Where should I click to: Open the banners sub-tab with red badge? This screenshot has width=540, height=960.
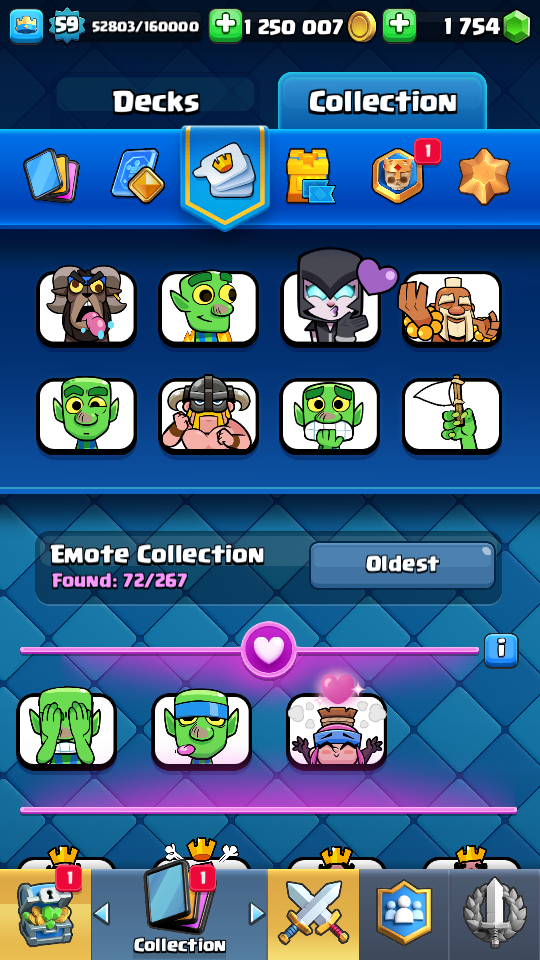398,176
